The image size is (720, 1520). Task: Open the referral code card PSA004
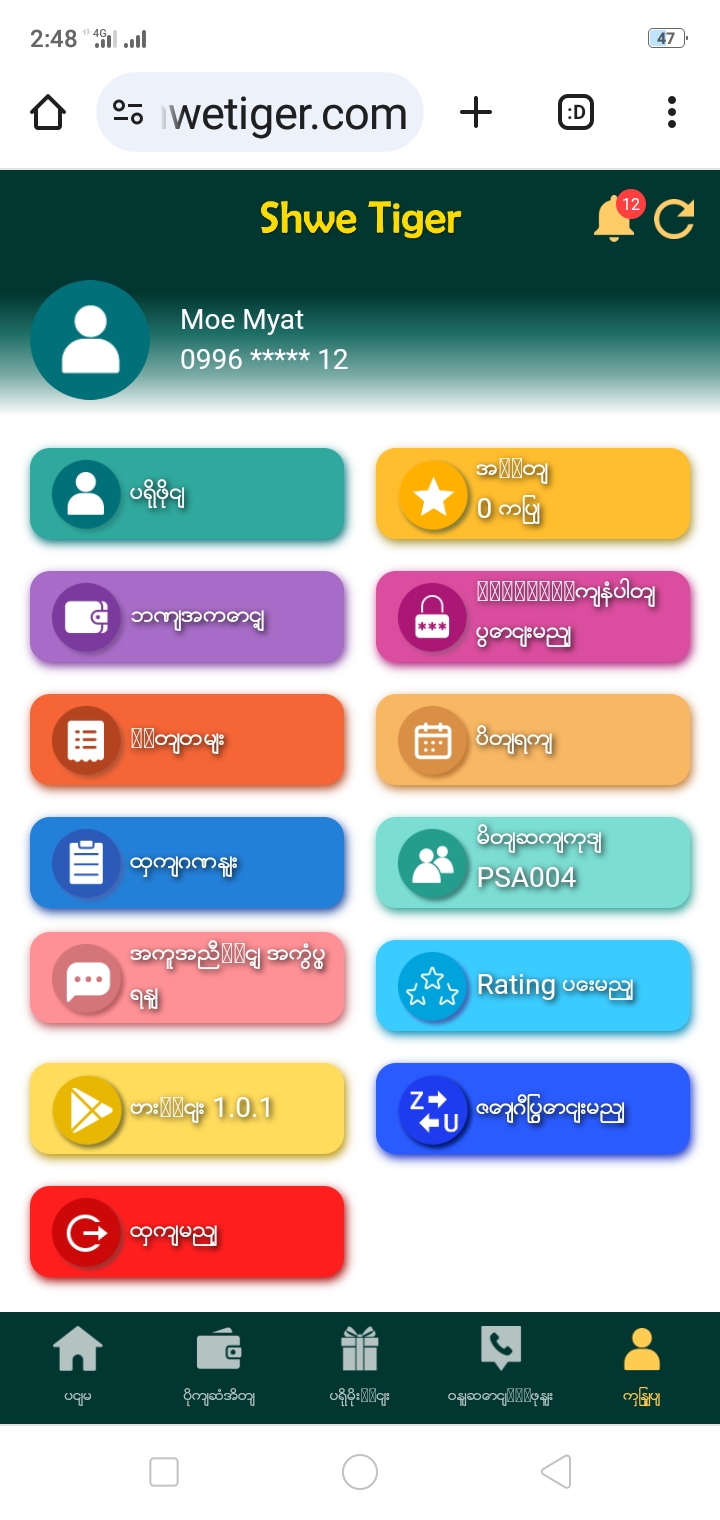click(533, 863)
